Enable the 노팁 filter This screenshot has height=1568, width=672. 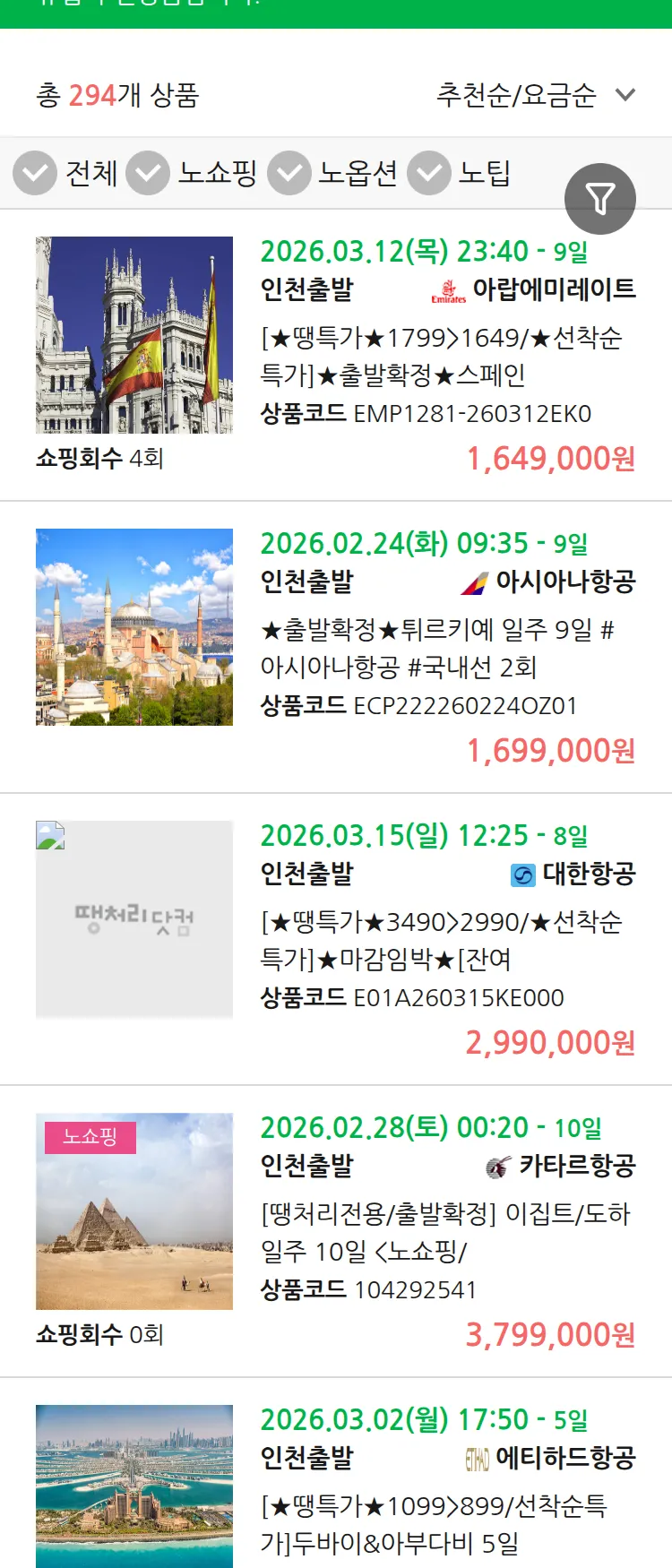(x=429, y=173)
